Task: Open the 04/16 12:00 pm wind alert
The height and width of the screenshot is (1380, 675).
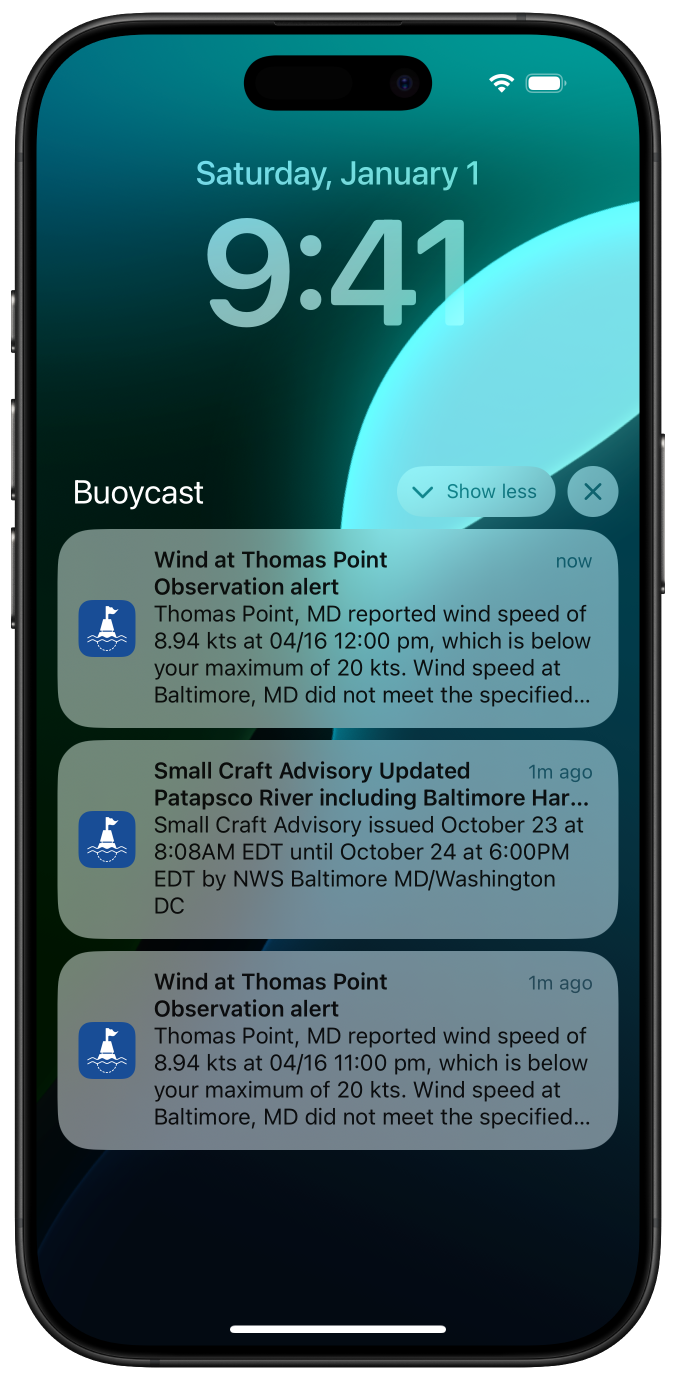Action: coord(338,628)
